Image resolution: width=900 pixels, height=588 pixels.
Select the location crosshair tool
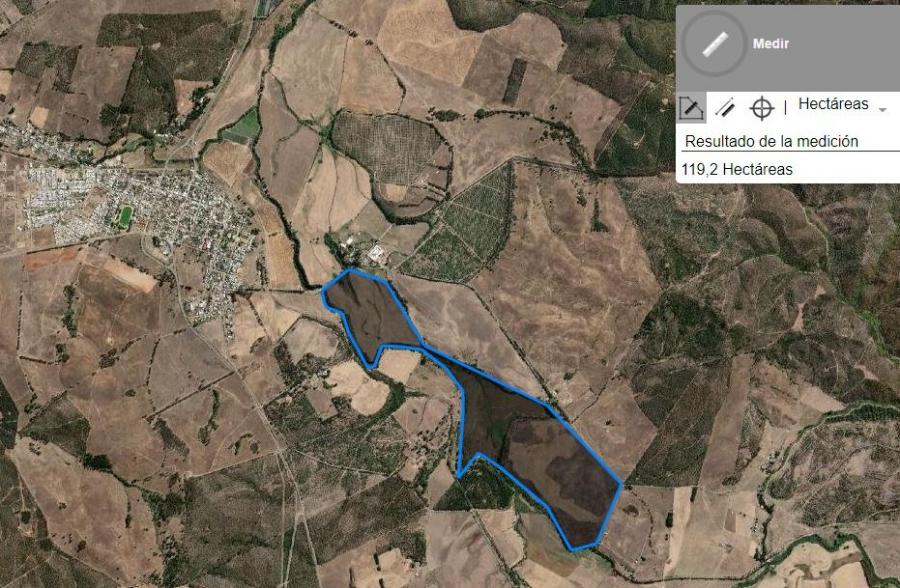[762, 106]
